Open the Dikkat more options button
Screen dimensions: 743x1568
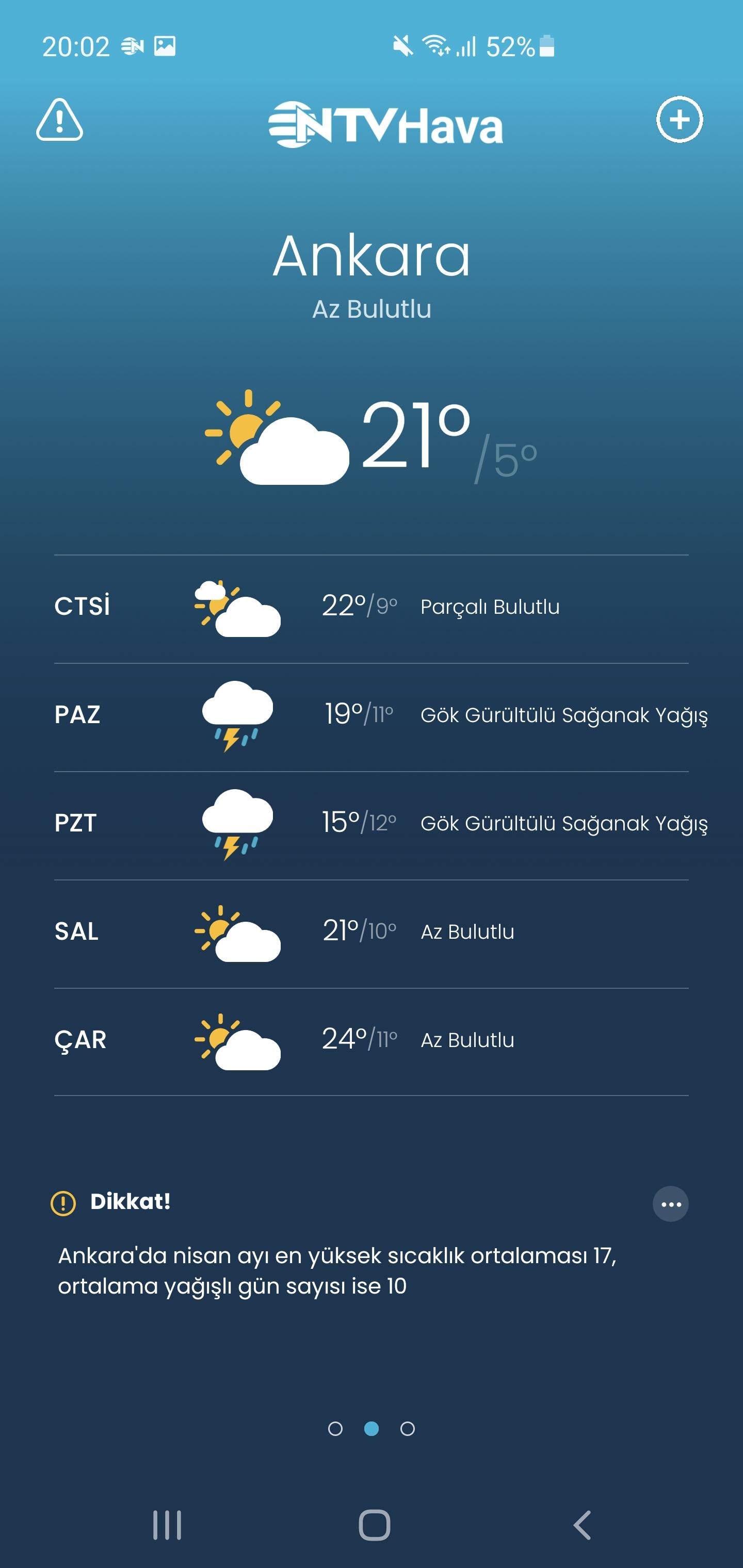pos(671,1203)
